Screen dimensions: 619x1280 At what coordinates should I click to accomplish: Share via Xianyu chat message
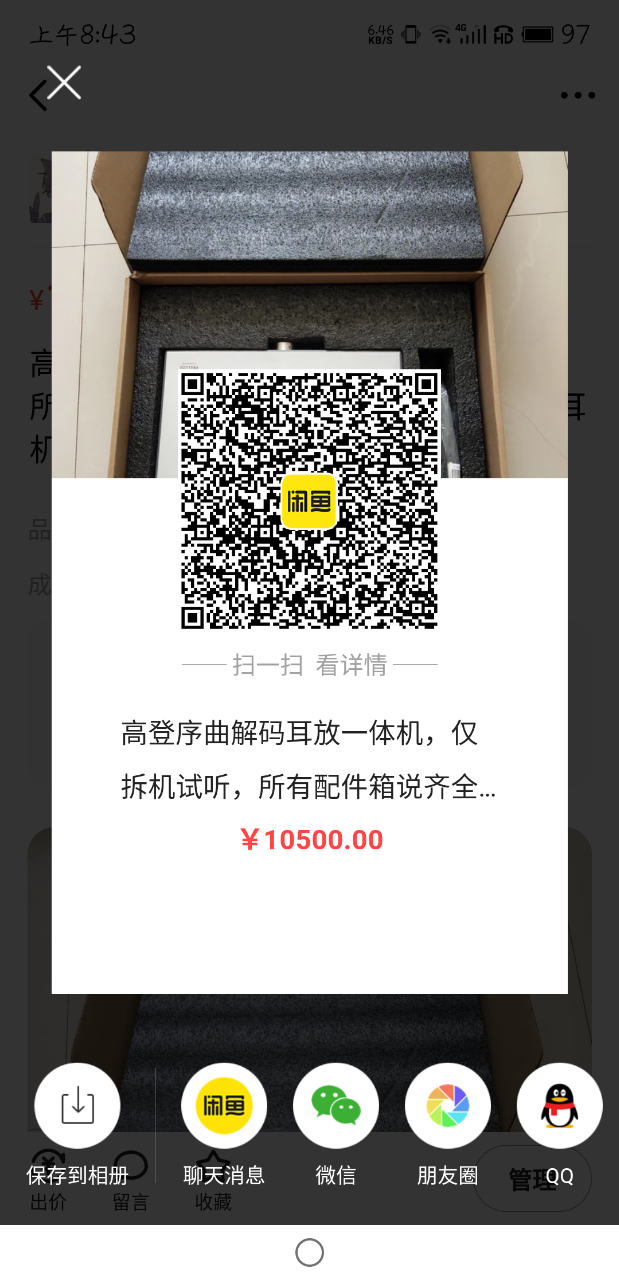(x=224, y=1106)
